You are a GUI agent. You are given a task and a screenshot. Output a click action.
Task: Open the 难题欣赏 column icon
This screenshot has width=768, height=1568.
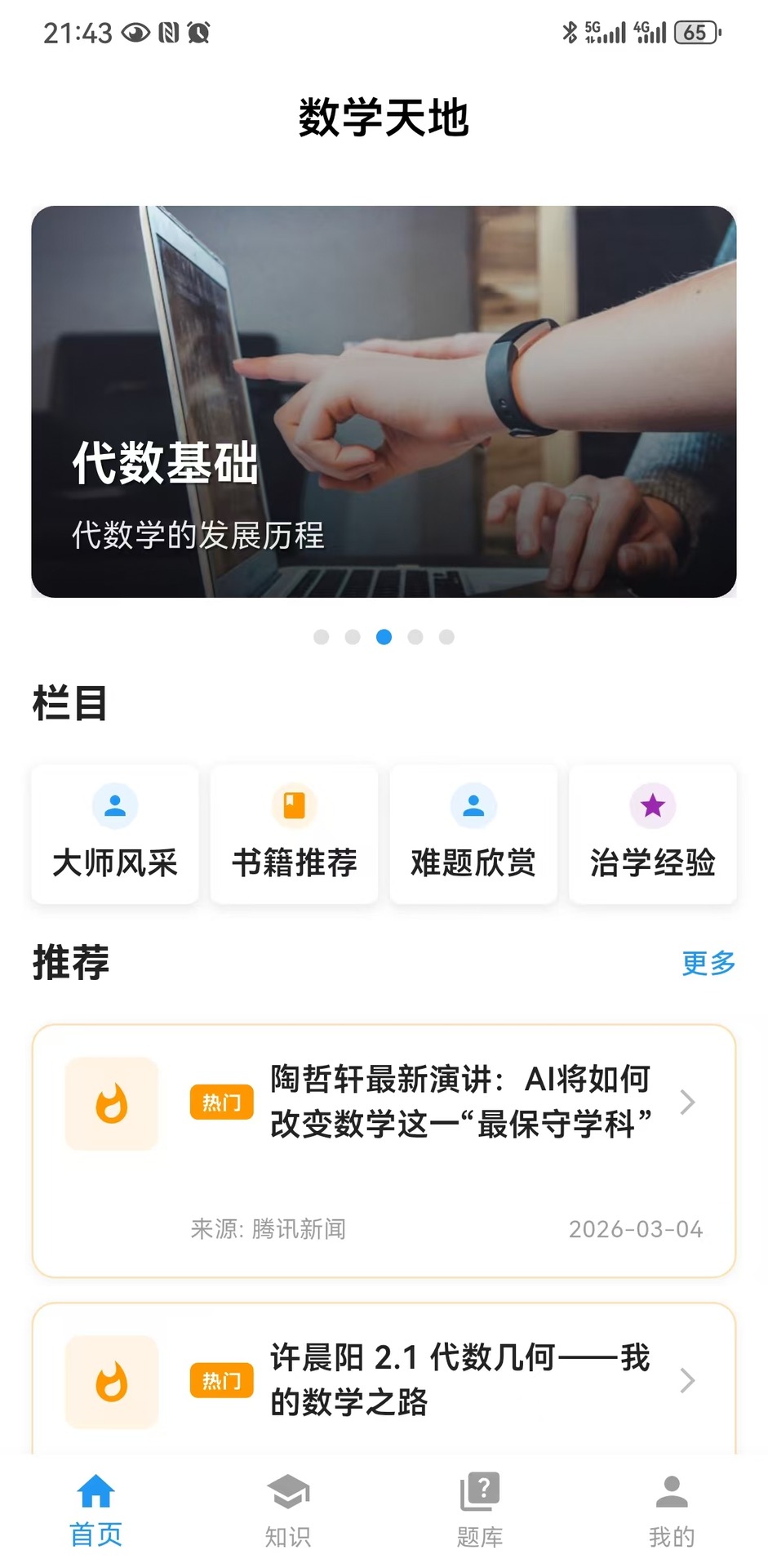(473, 806)
